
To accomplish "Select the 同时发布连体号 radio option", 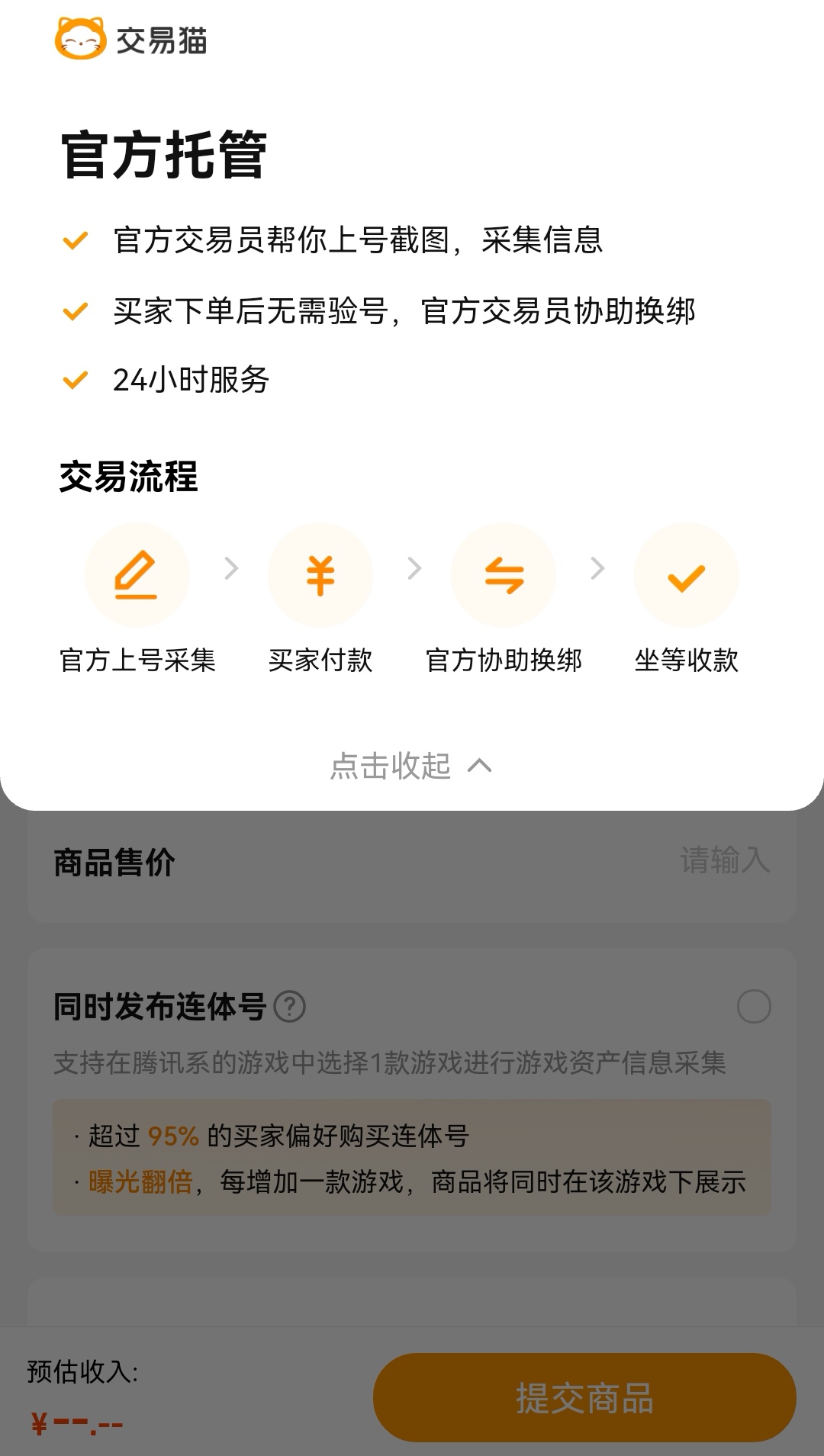I will click(x=754, y=1006).
